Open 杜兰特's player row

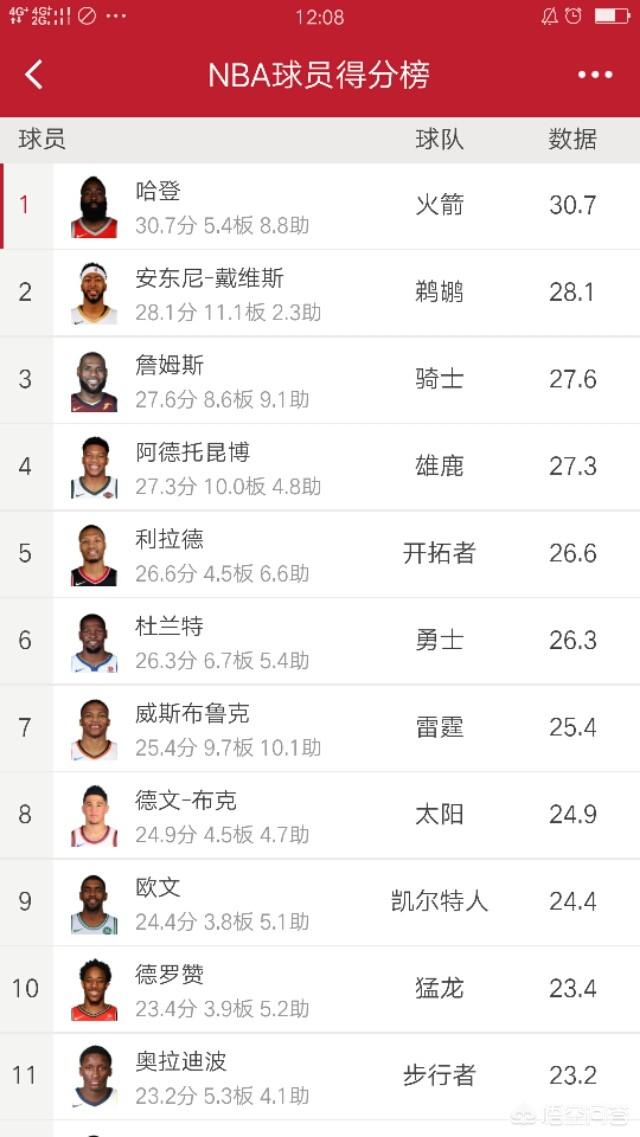point(320,641)
